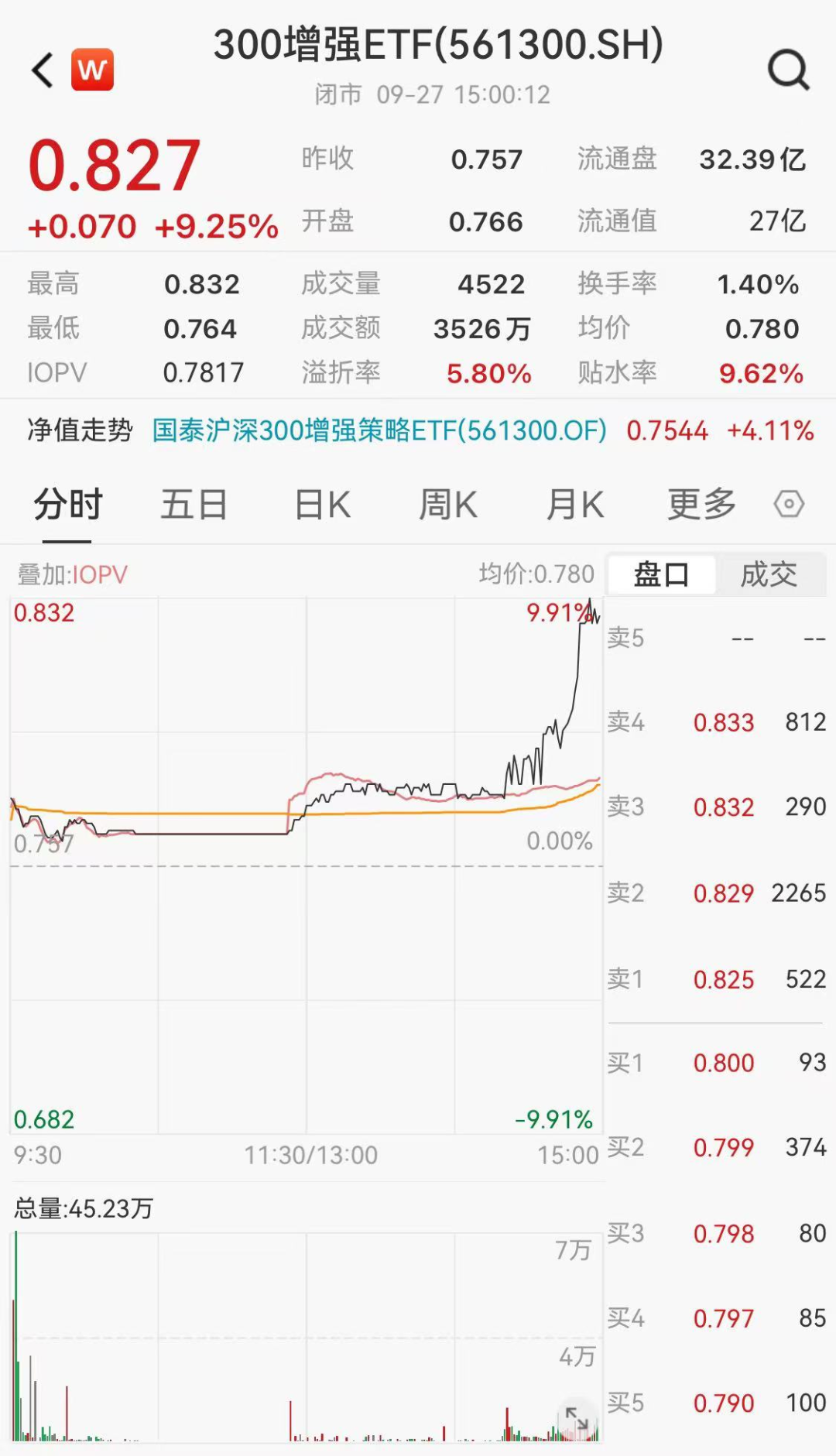Viewport: 836px width, 1456px height.
Task: Show the 月K chart
Action: click(x=574, y=505)
